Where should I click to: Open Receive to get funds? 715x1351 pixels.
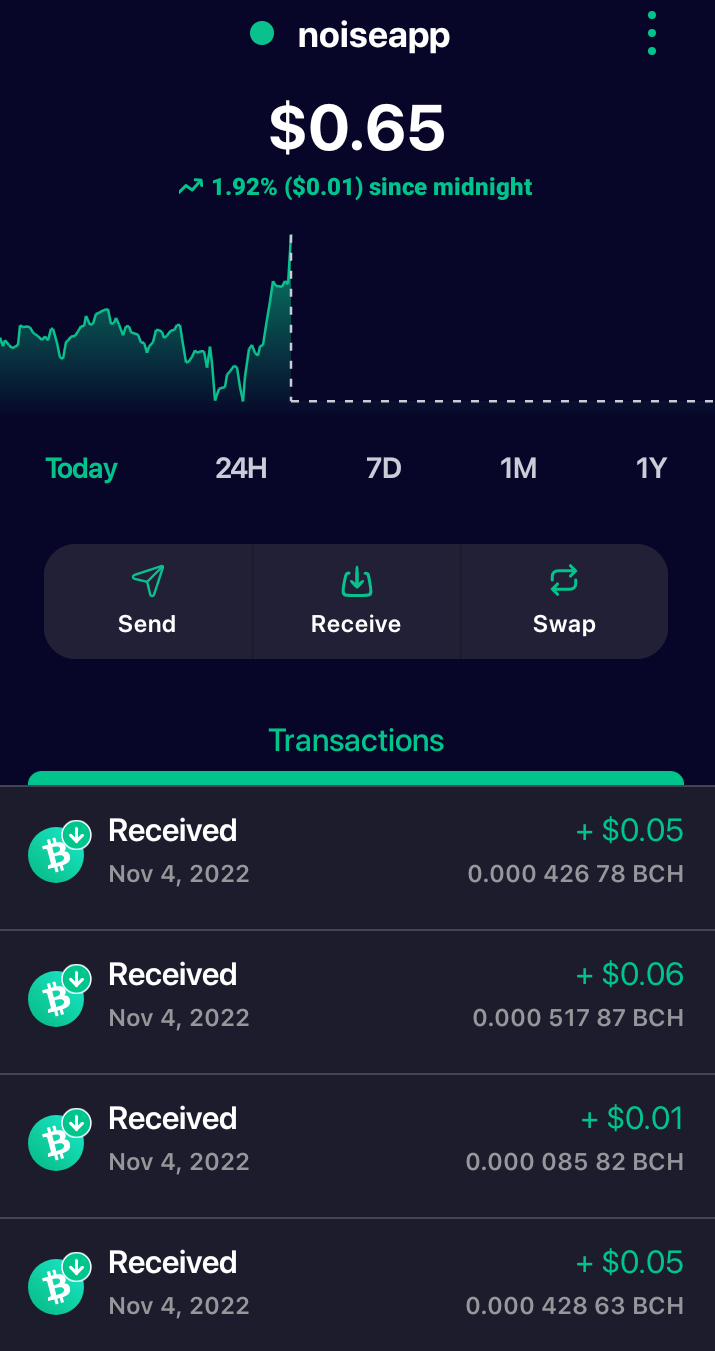(356, 601)
